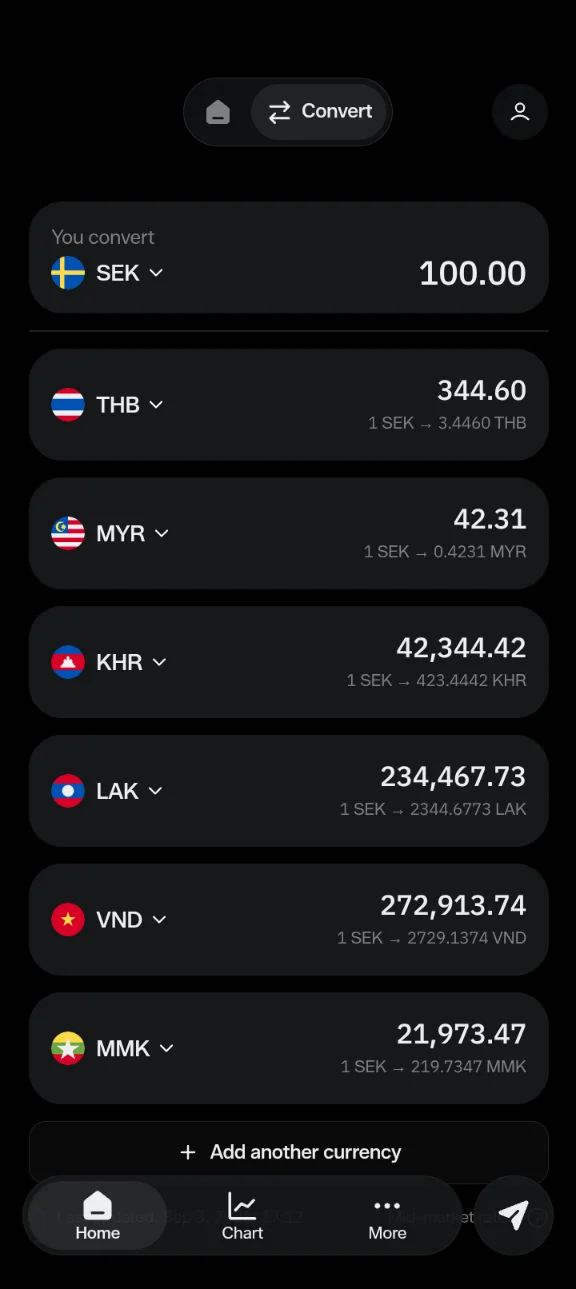This screenshot has height=1289, width=576.
Task: Open the THB currency dropdown
Action: coord(107,405)
